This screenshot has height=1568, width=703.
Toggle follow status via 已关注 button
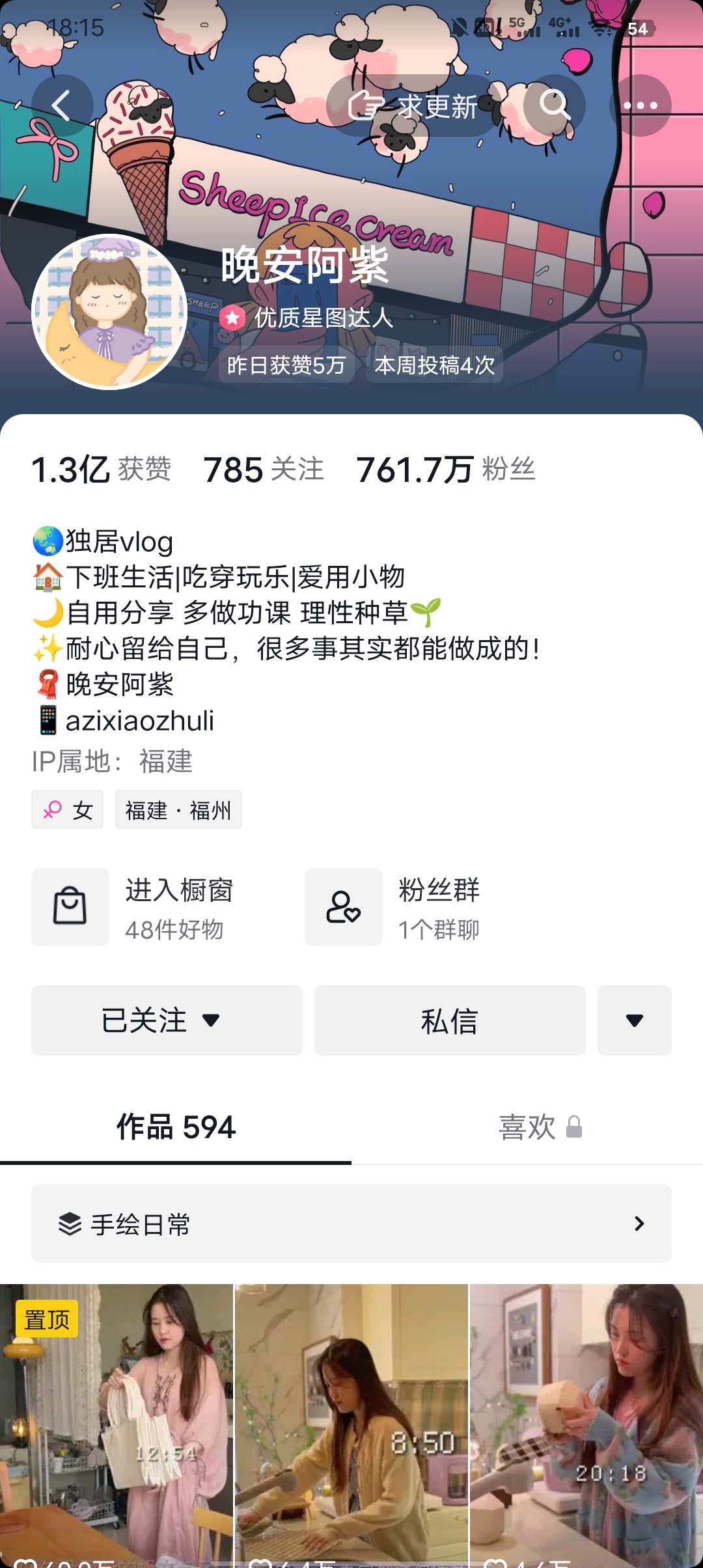click(x=143, y=1020)
